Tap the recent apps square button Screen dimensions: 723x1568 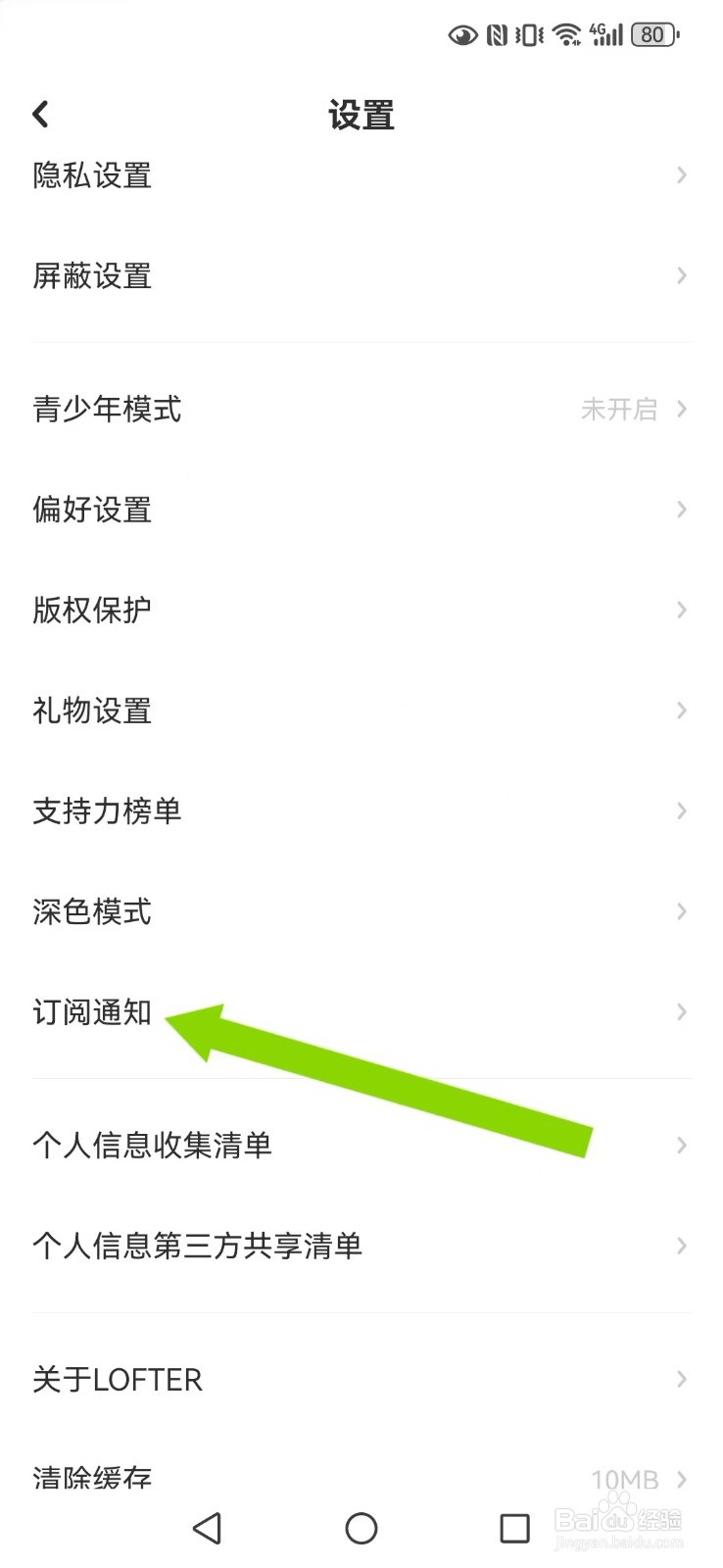513,1528
